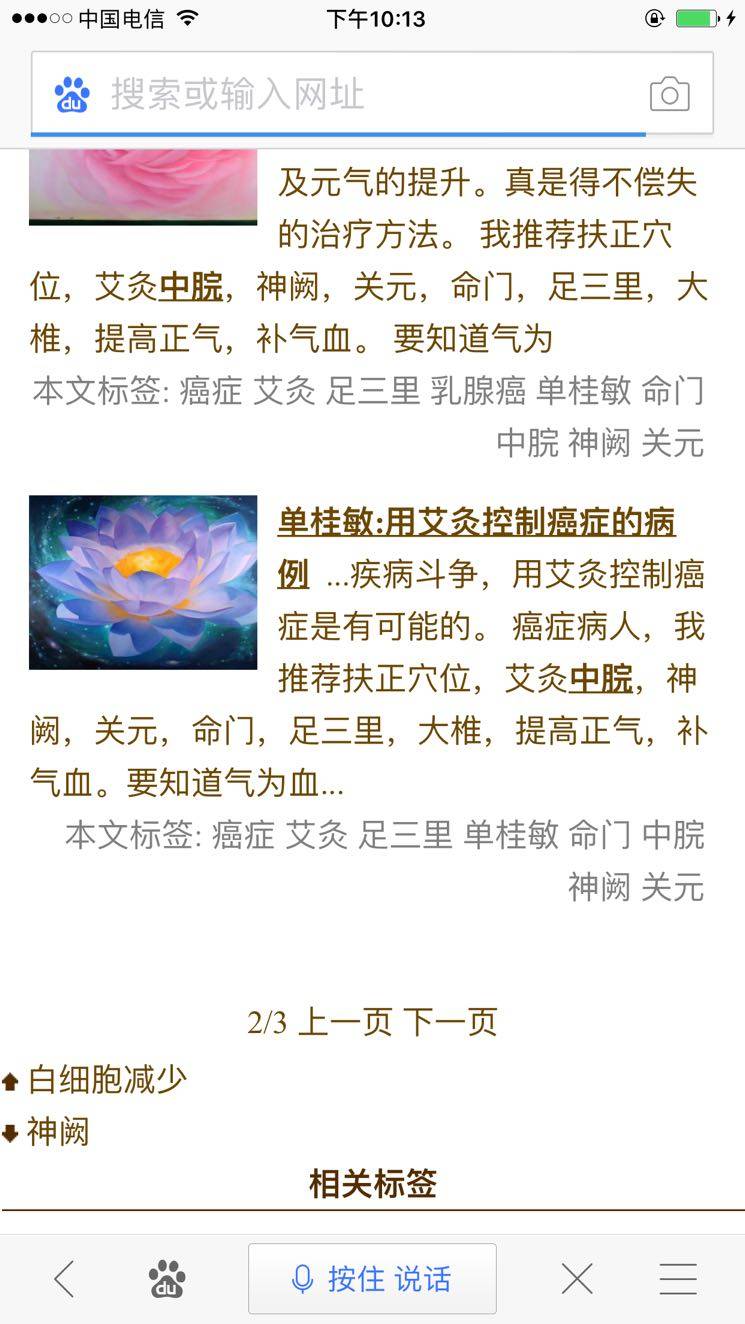Open the pink rose article thumbnail
Screen dimensions: 745x1324
(143, 185)
